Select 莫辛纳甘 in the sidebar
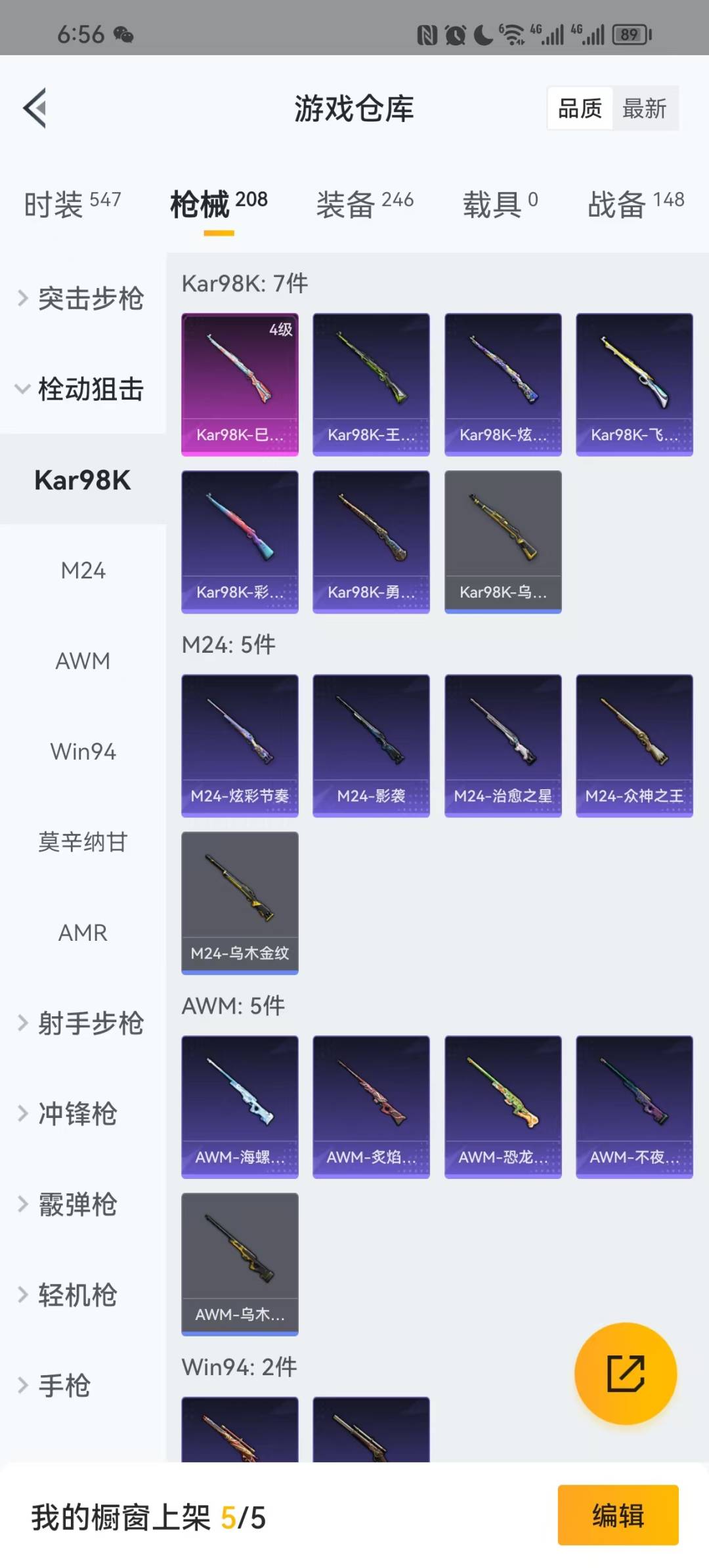The height and width of the screenshot is (1568, 709). [83, 842]
